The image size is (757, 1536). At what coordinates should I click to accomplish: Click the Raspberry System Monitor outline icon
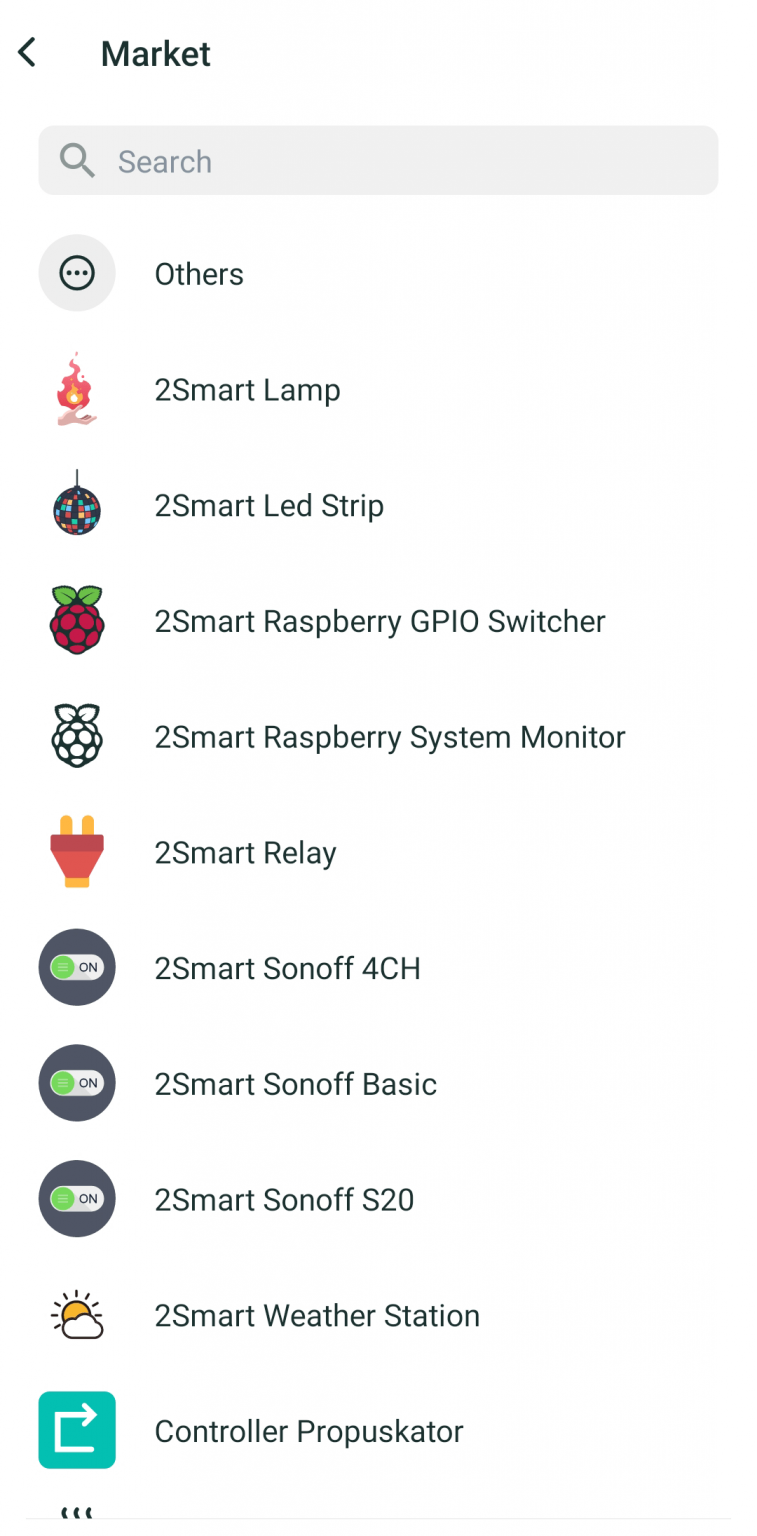[x=77, y=736]
